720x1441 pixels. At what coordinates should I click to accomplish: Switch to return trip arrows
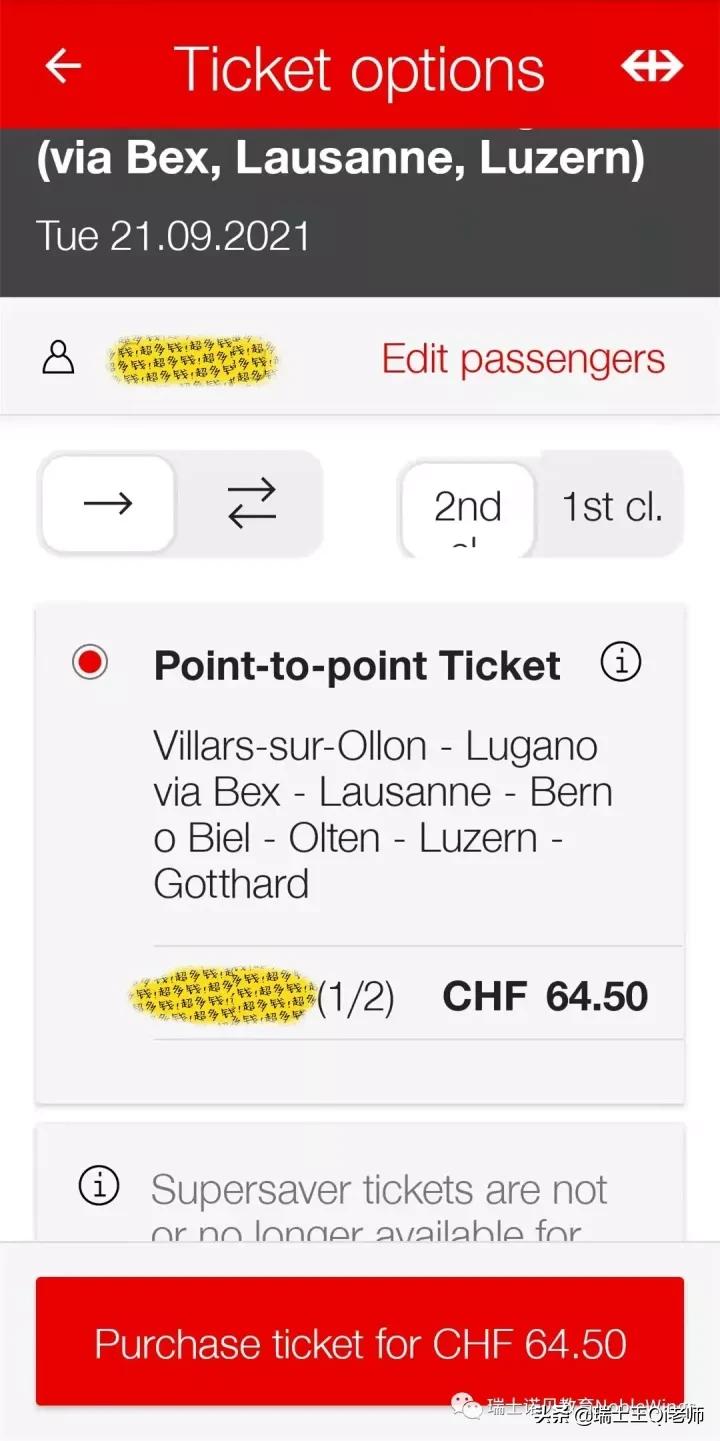click(251, 503)
